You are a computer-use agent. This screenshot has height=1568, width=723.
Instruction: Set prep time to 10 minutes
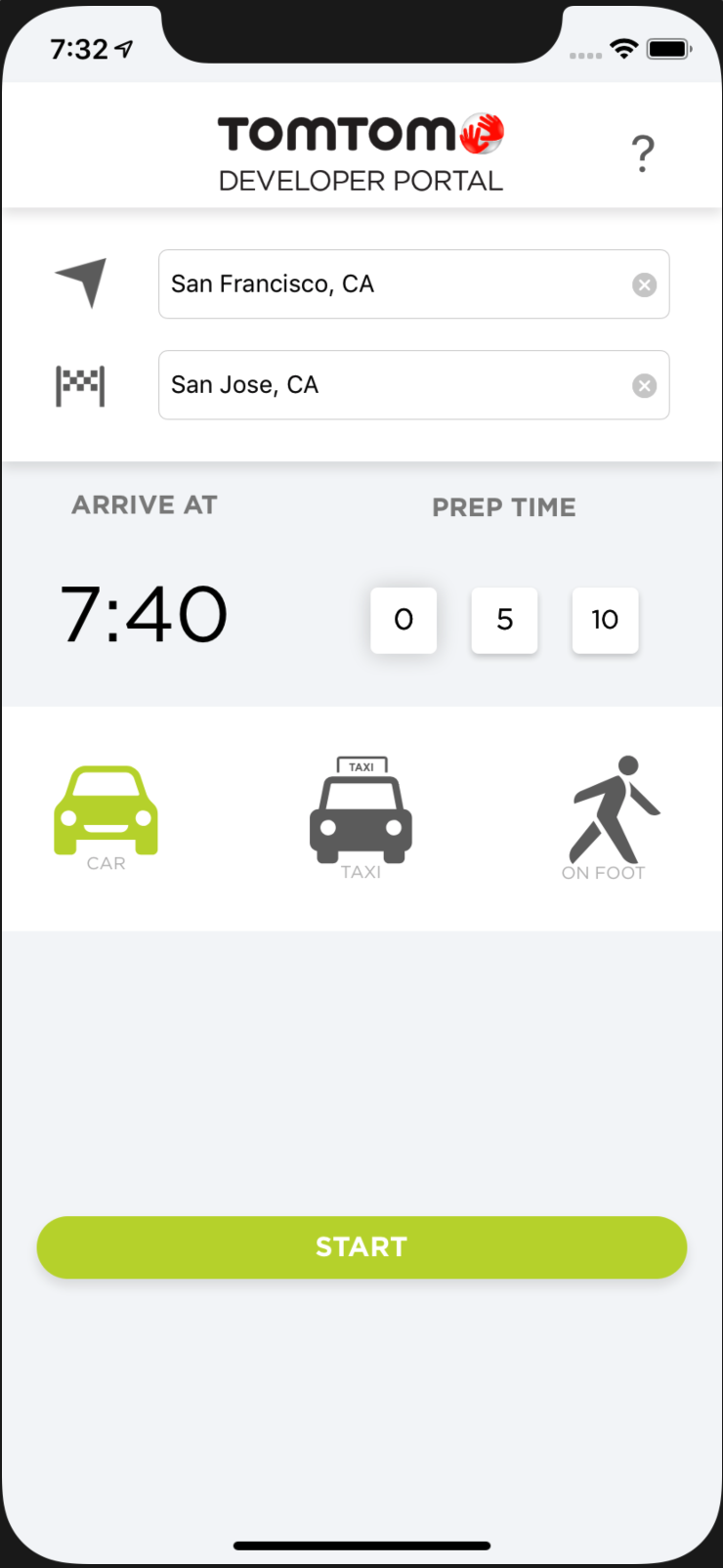click(605, 620)
